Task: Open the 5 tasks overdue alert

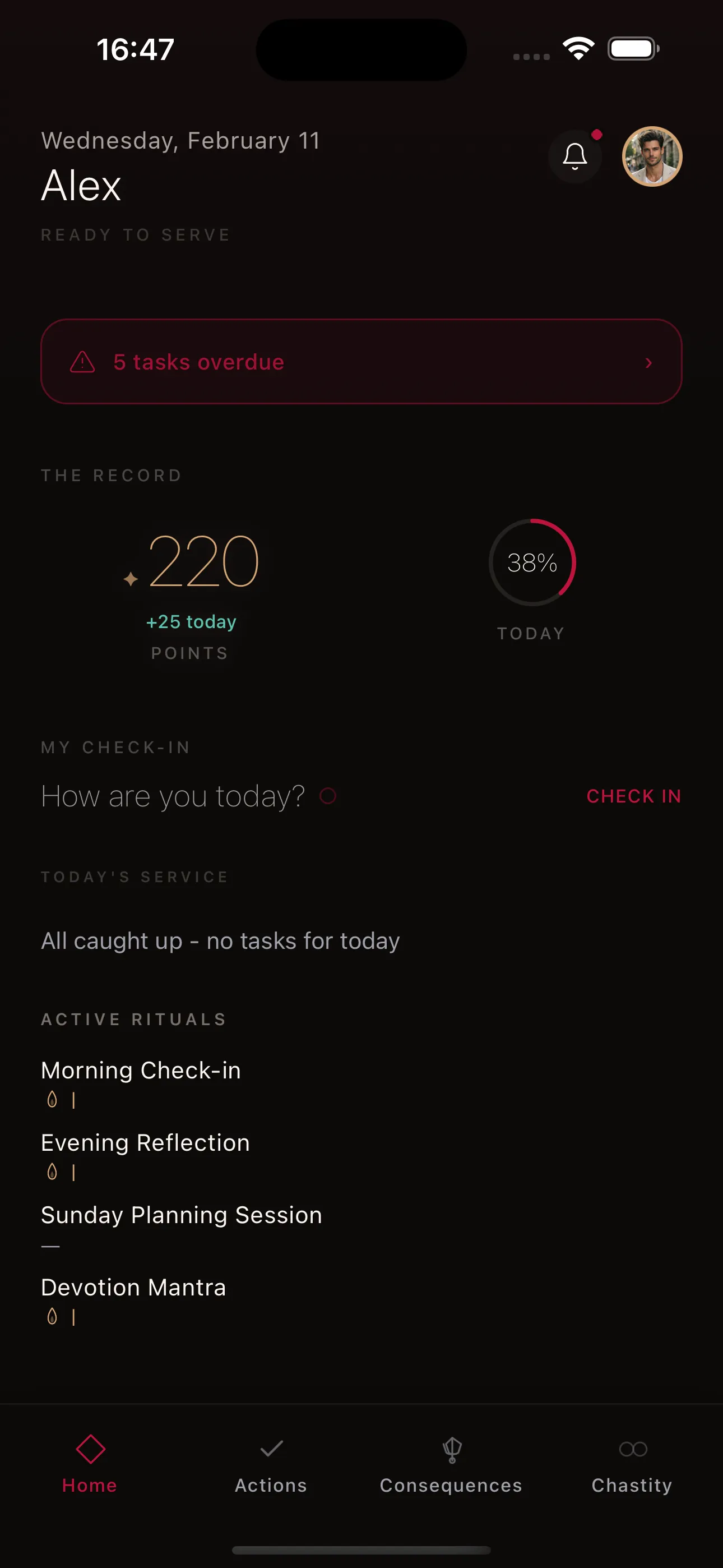Action: coord(361,362)
